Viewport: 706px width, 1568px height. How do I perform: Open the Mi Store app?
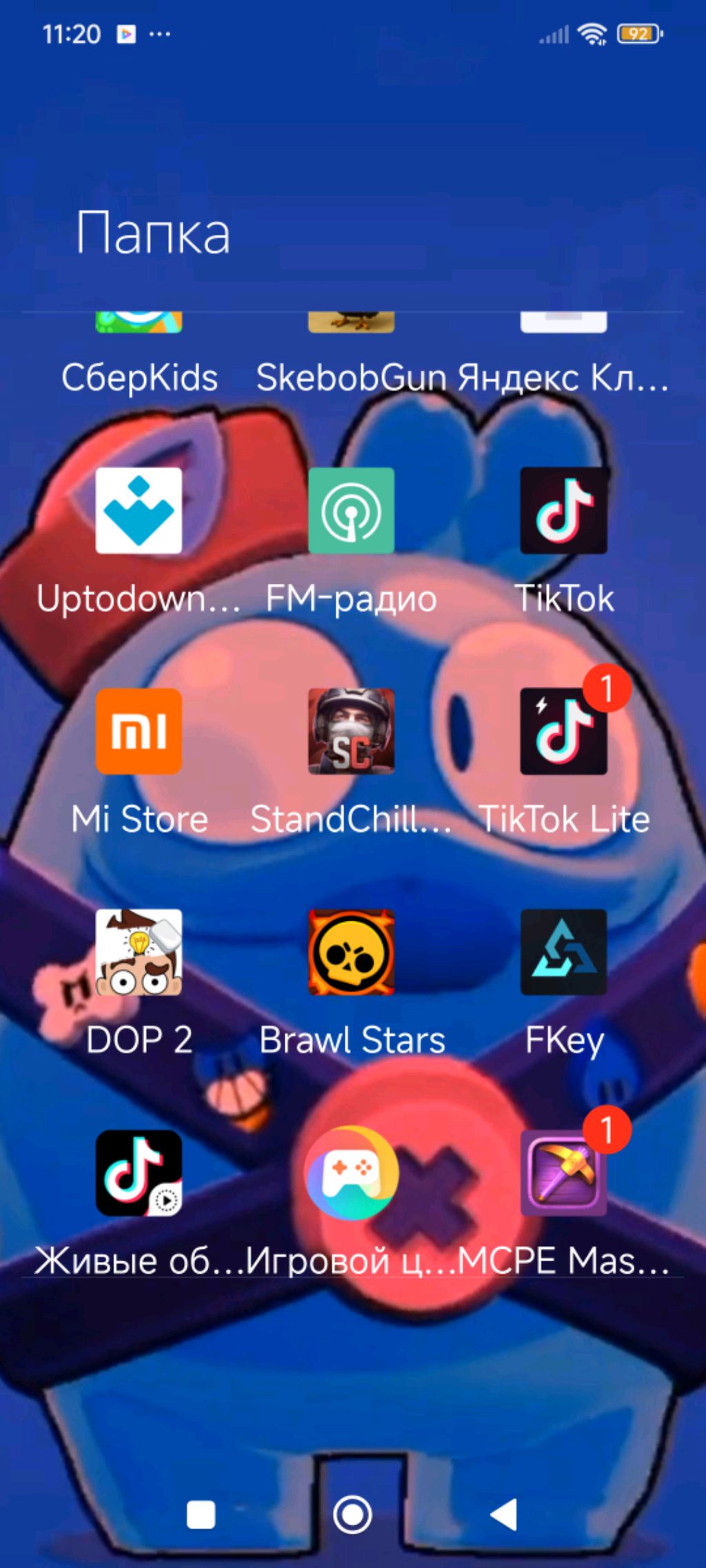coord(139,731)
